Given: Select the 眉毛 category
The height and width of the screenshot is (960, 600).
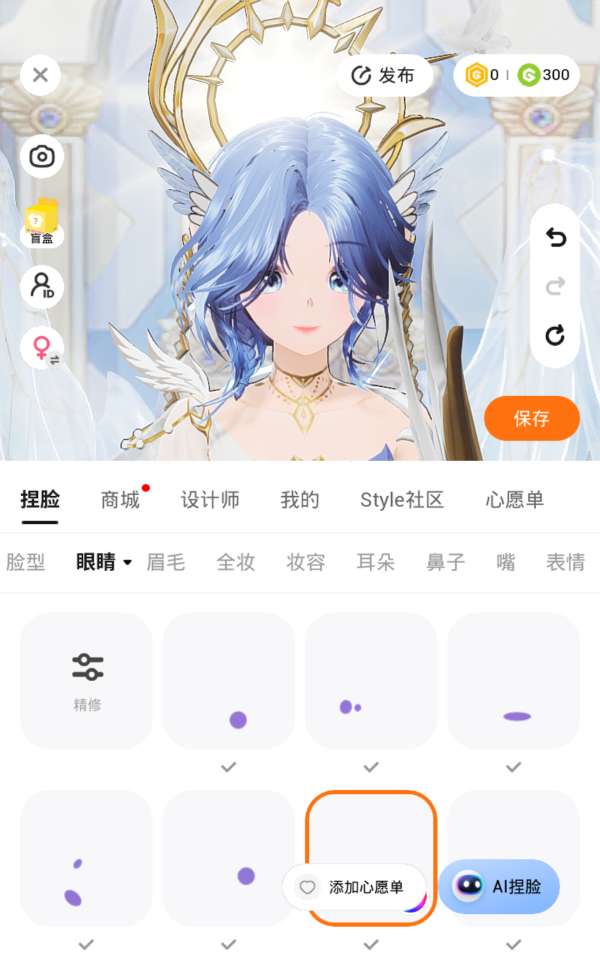Looking at the screenshot, I should pos(166,562).
